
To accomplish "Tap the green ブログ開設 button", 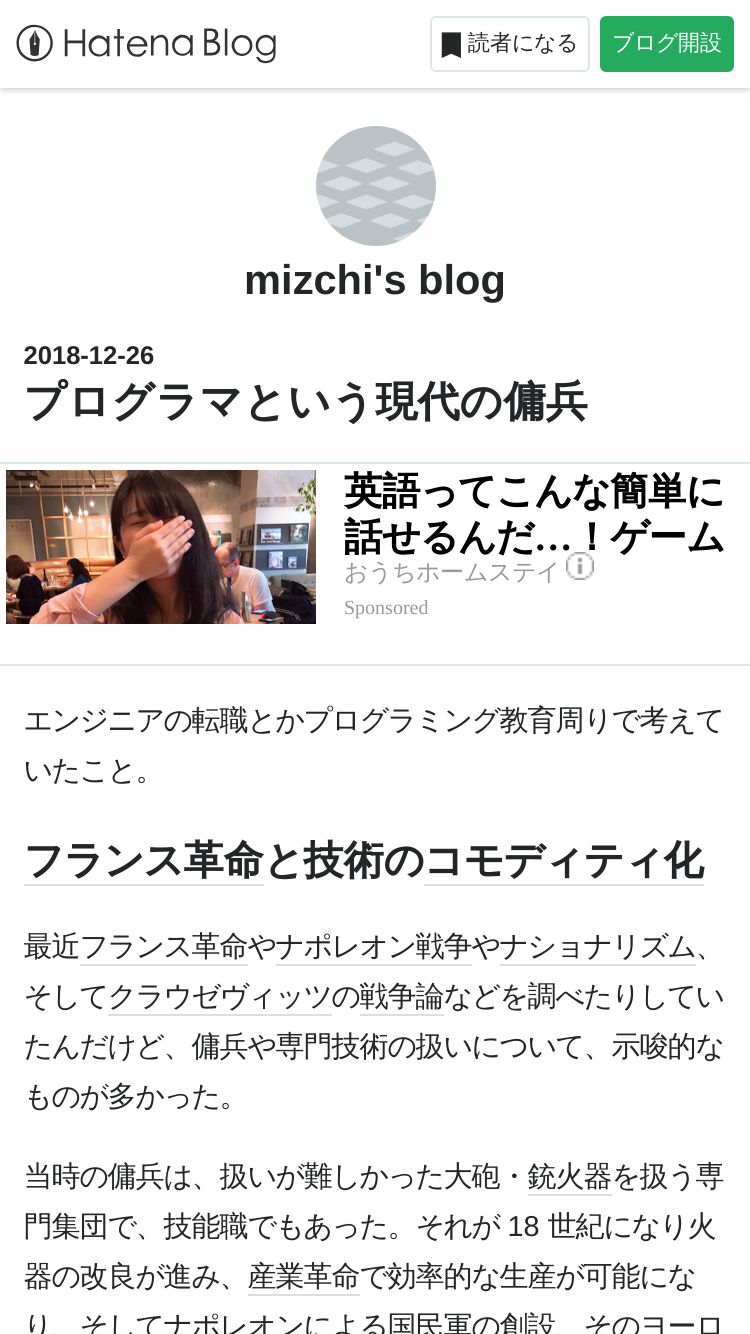I will pyautogui.click(x=666, y=44).
